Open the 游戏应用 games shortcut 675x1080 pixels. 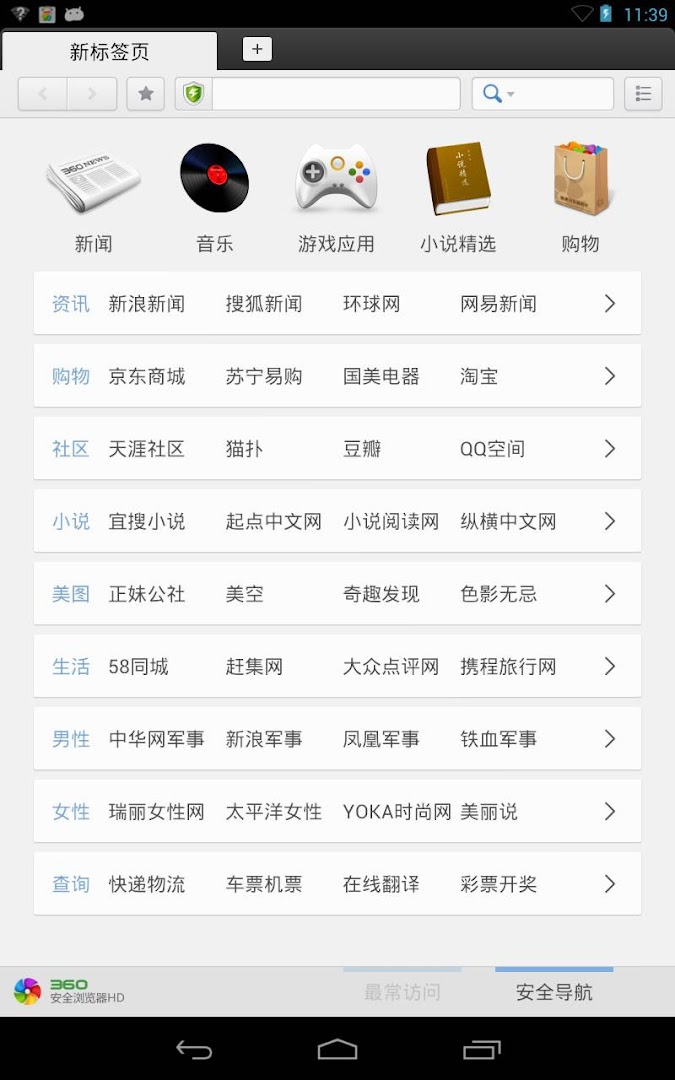coord(336,196)
